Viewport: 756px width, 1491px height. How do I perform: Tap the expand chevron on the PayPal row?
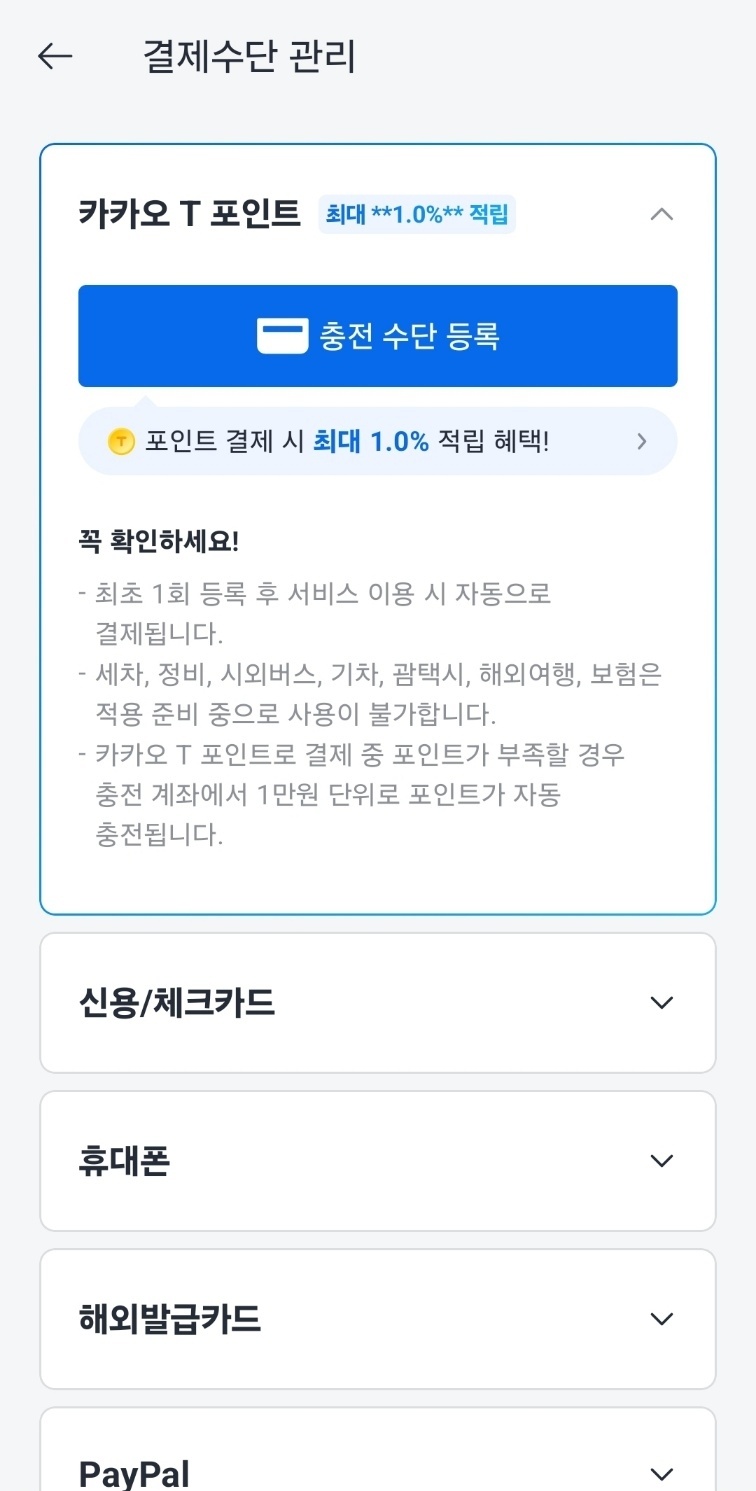click(661, 1473)
